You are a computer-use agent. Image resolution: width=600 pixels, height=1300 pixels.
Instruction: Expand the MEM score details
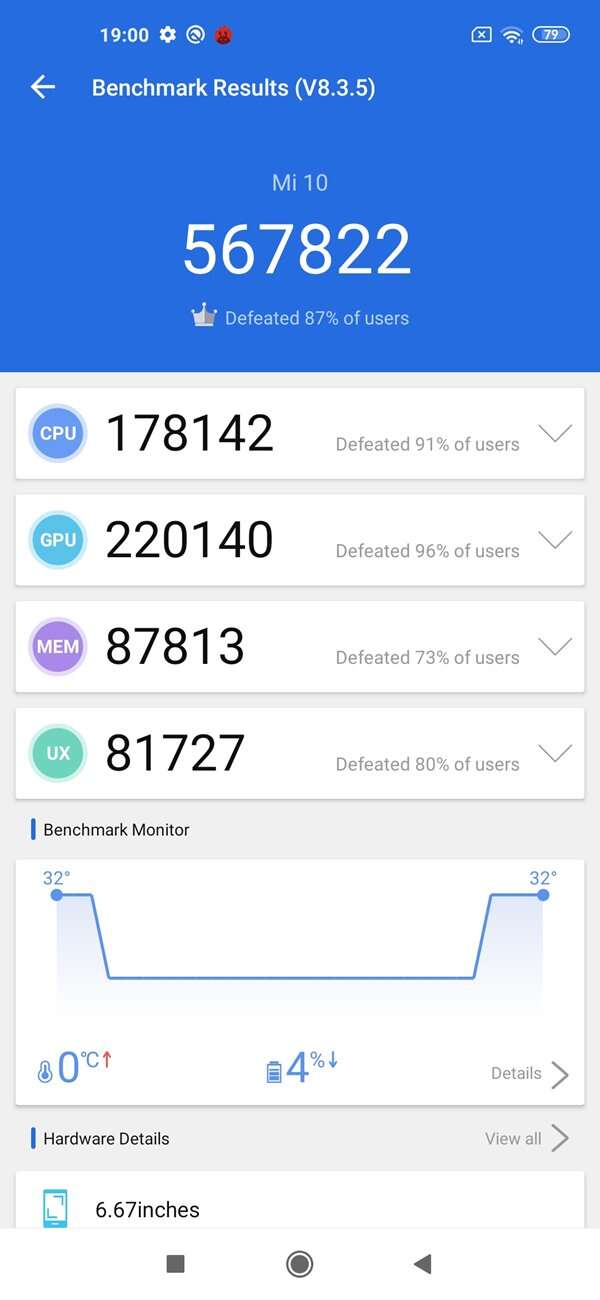(x=555, y=646)
